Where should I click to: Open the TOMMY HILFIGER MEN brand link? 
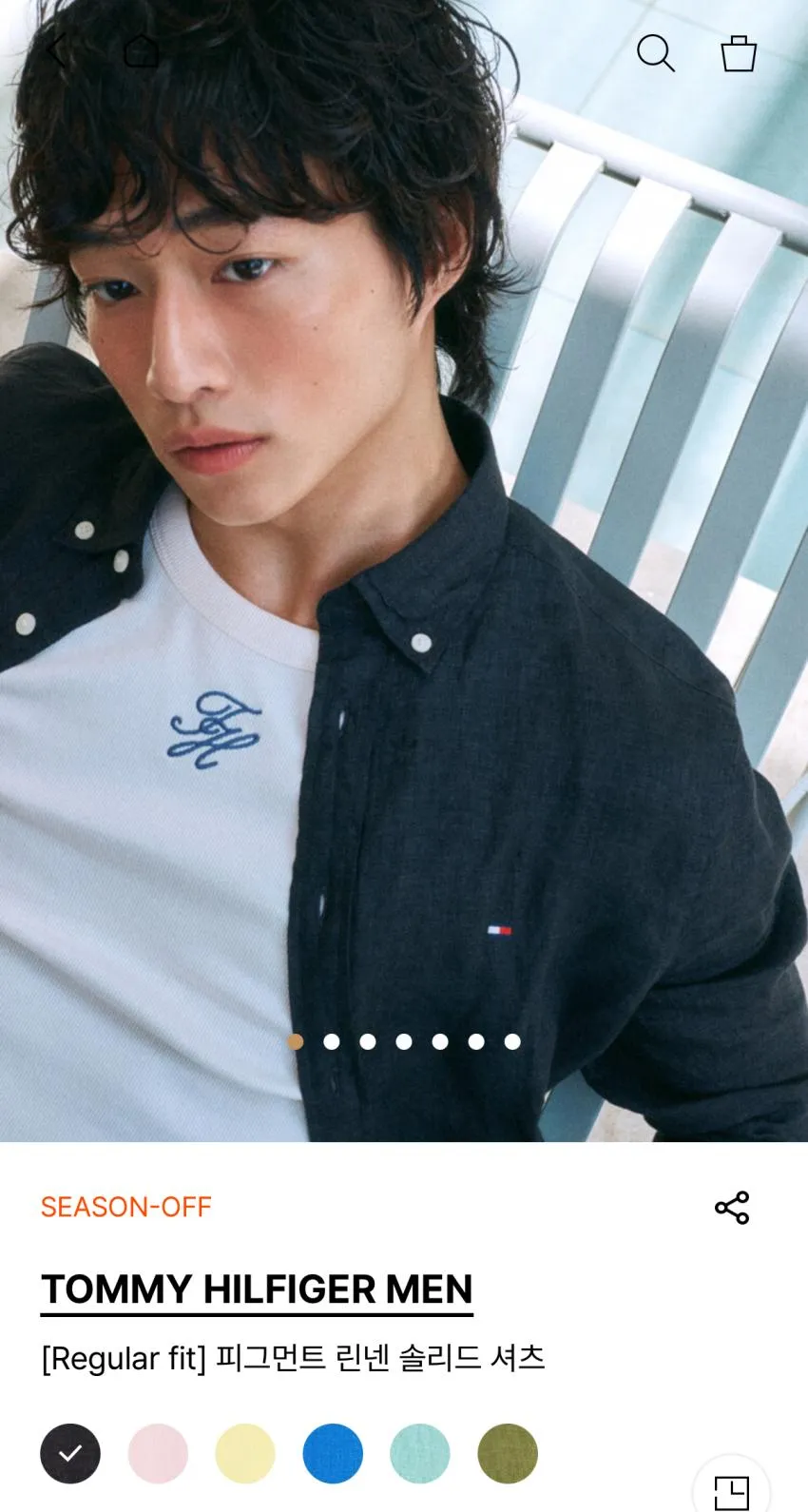pos(257,1291)
